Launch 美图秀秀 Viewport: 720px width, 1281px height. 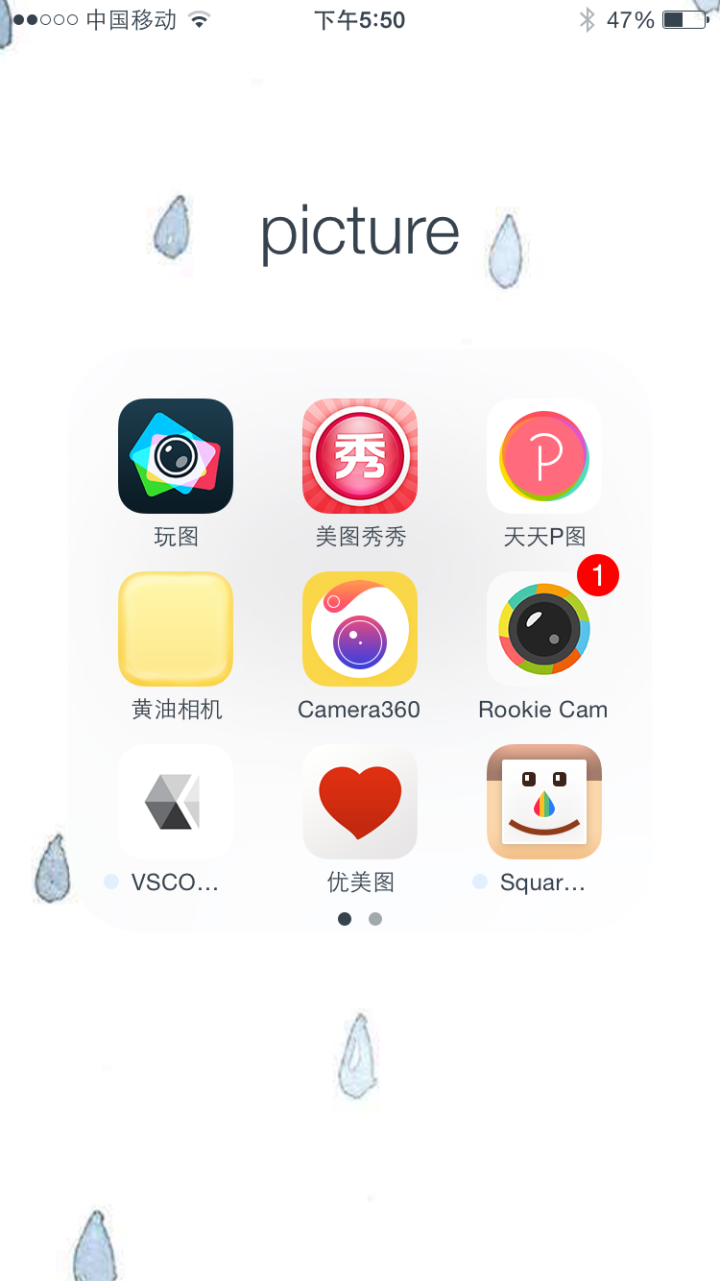click(360, 456)
